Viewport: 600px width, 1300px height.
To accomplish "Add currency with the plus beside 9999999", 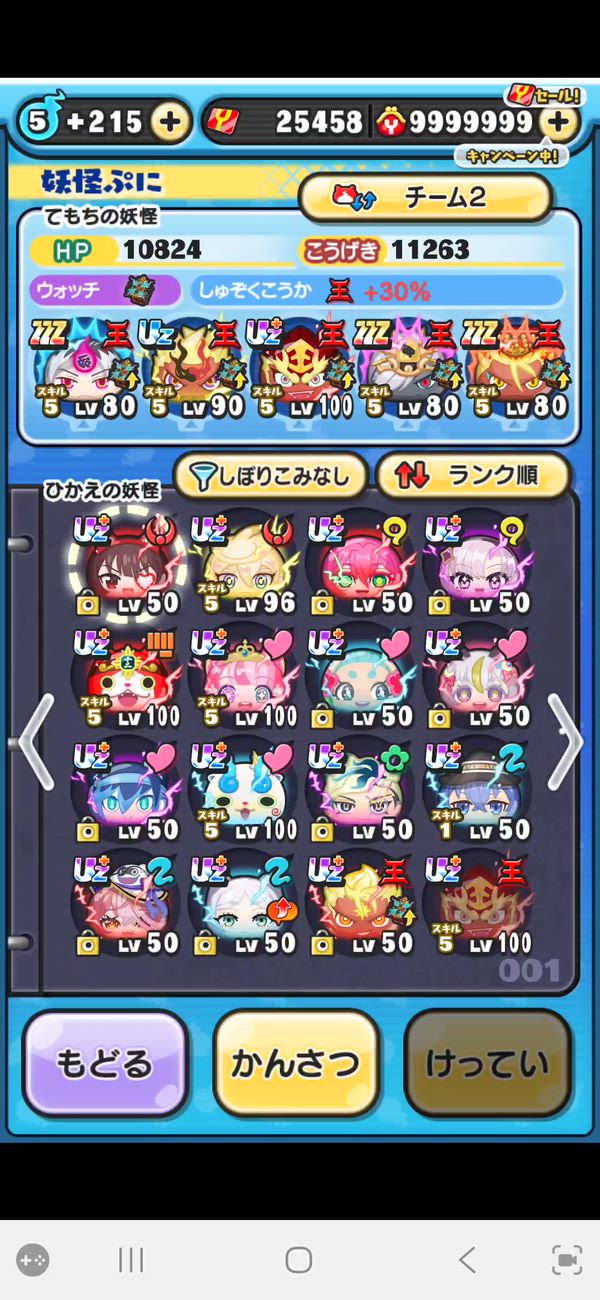I will (560, 122).
